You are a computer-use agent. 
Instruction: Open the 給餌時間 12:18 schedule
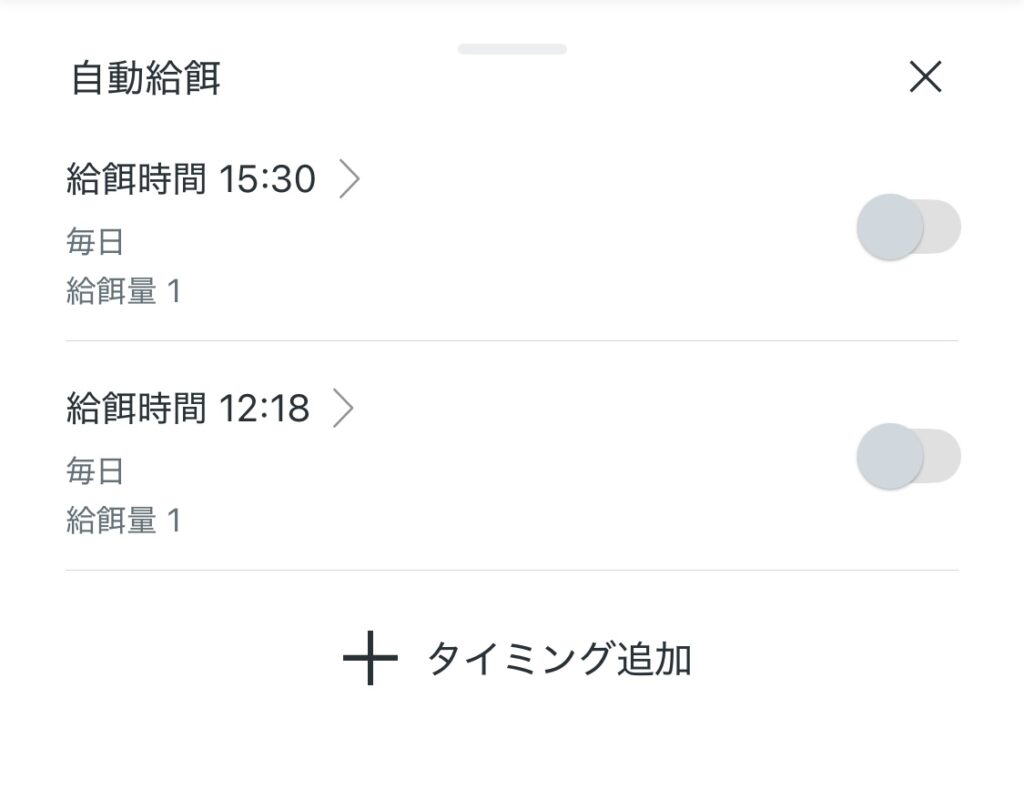click(210, 409)
